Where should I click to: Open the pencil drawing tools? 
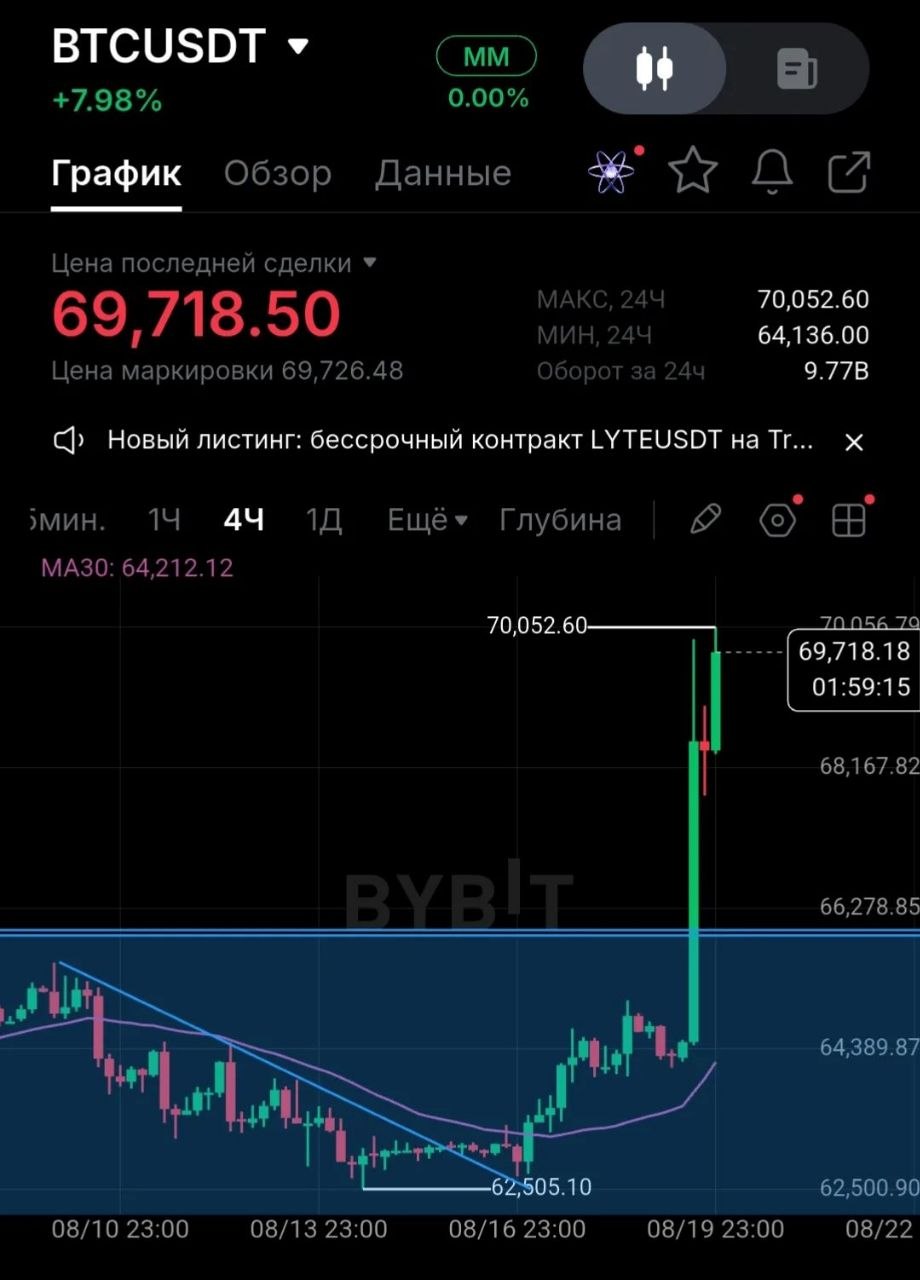coord(706,520)
